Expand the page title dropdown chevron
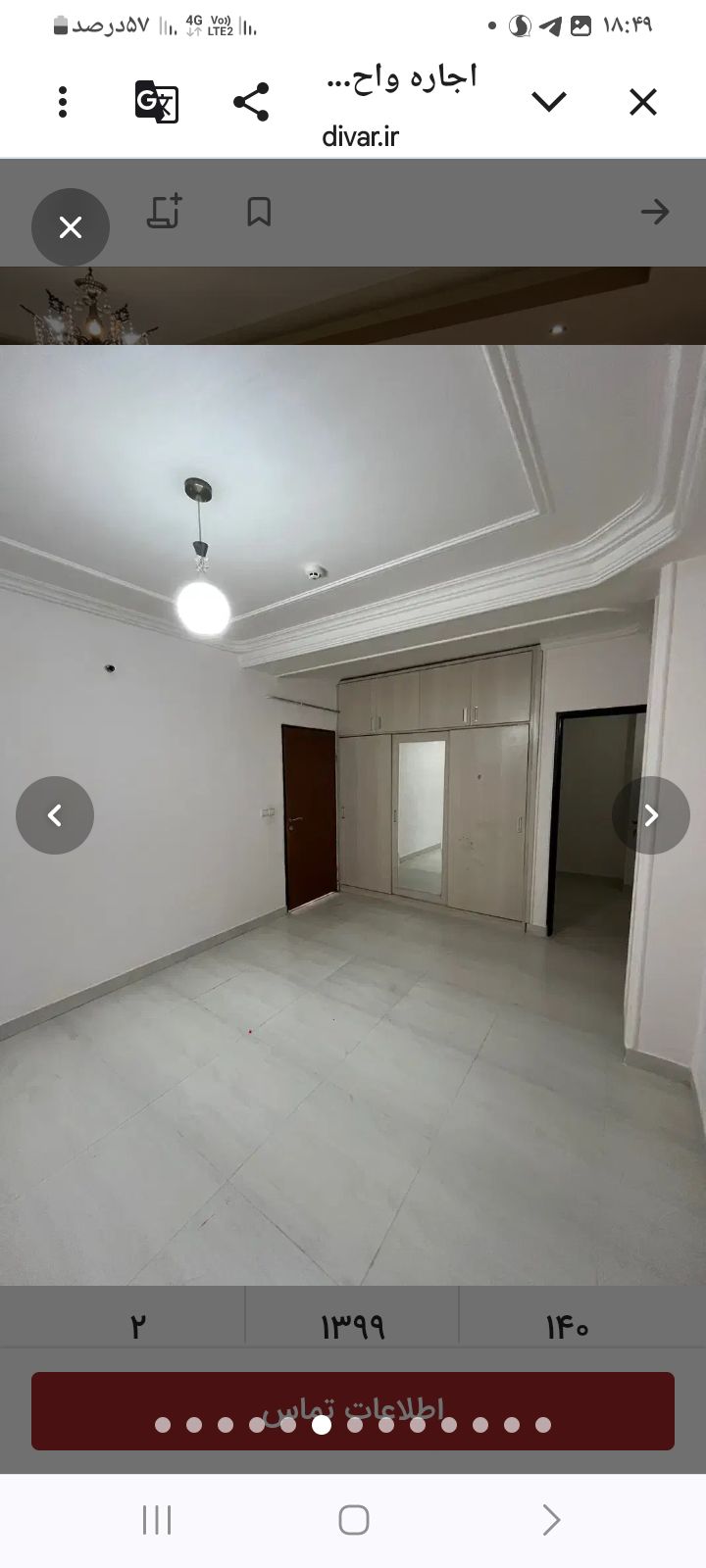This screenshot has width=706, height=1568. click(548, 101)
